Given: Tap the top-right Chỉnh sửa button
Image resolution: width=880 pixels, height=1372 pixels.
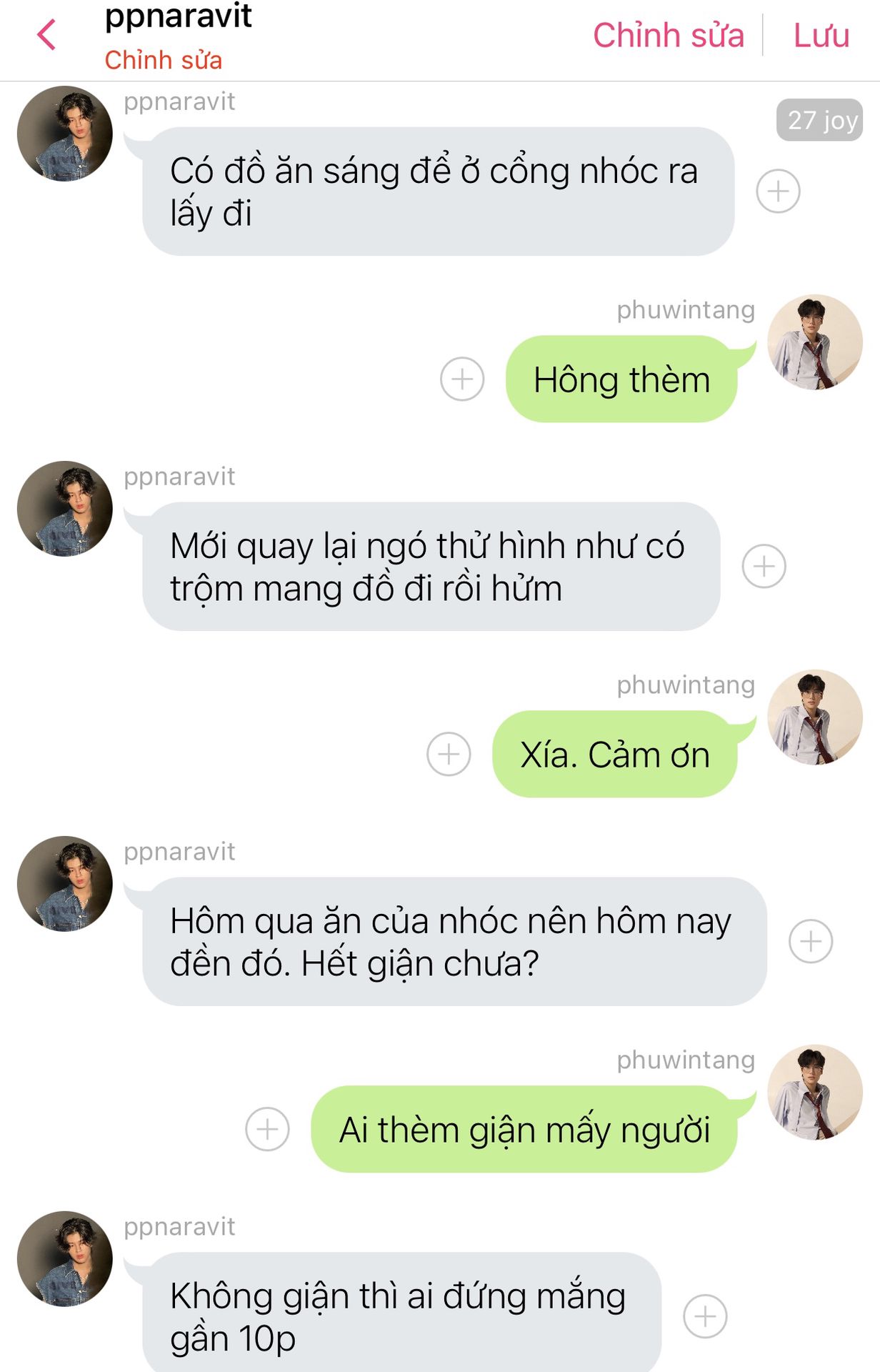Looking at the screenshot, I should [x=668, y=35].
